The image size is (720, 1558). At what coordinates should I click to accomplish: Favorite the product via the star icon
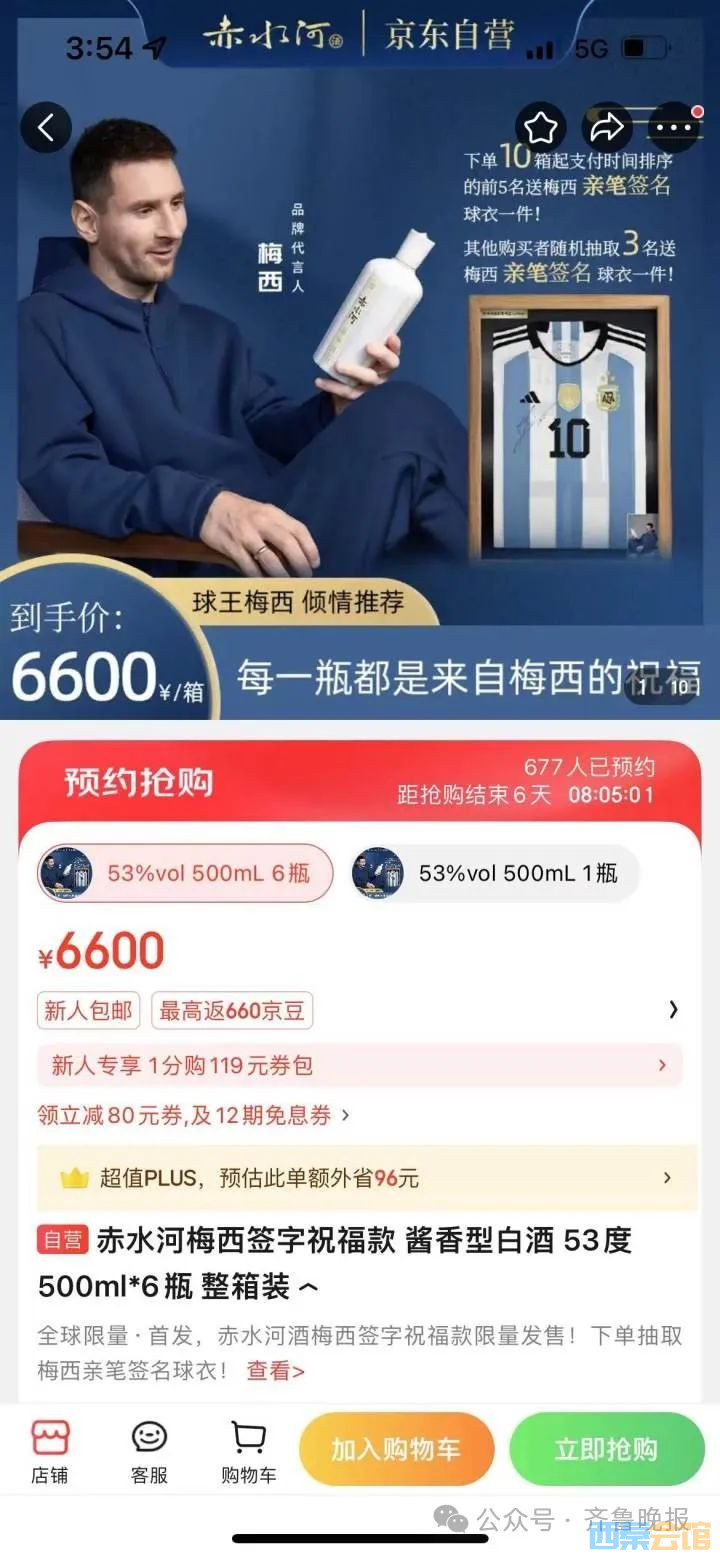click(540, 128)
